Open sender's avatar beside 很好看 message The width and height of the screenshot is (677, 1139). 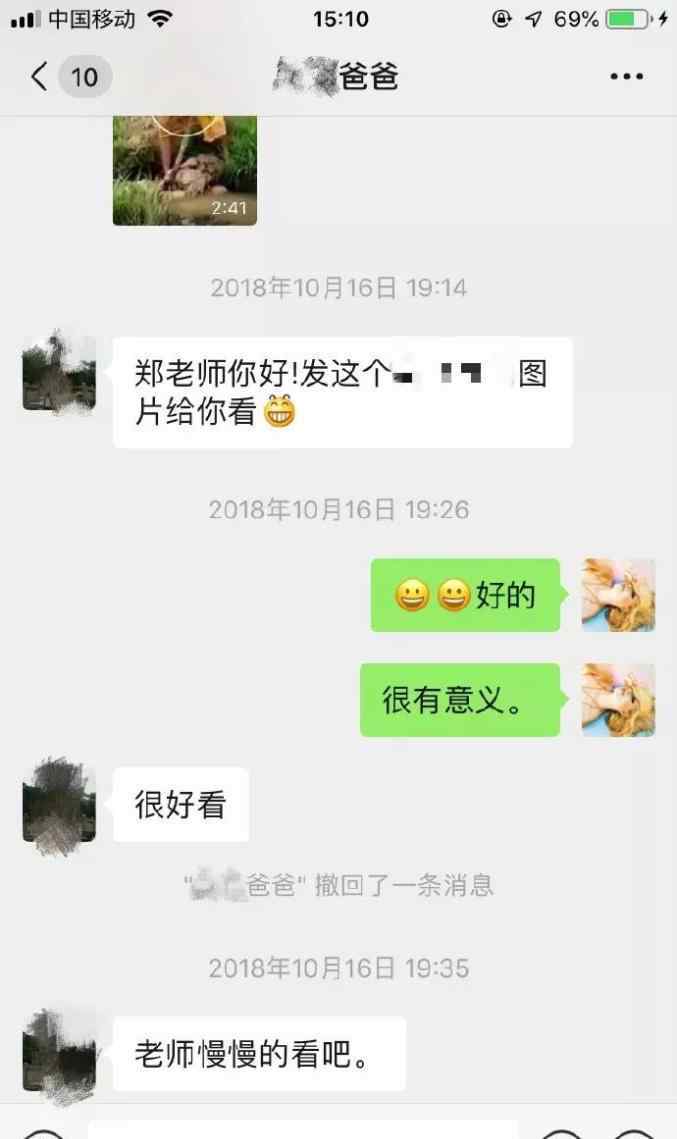[x=59, y=805]
